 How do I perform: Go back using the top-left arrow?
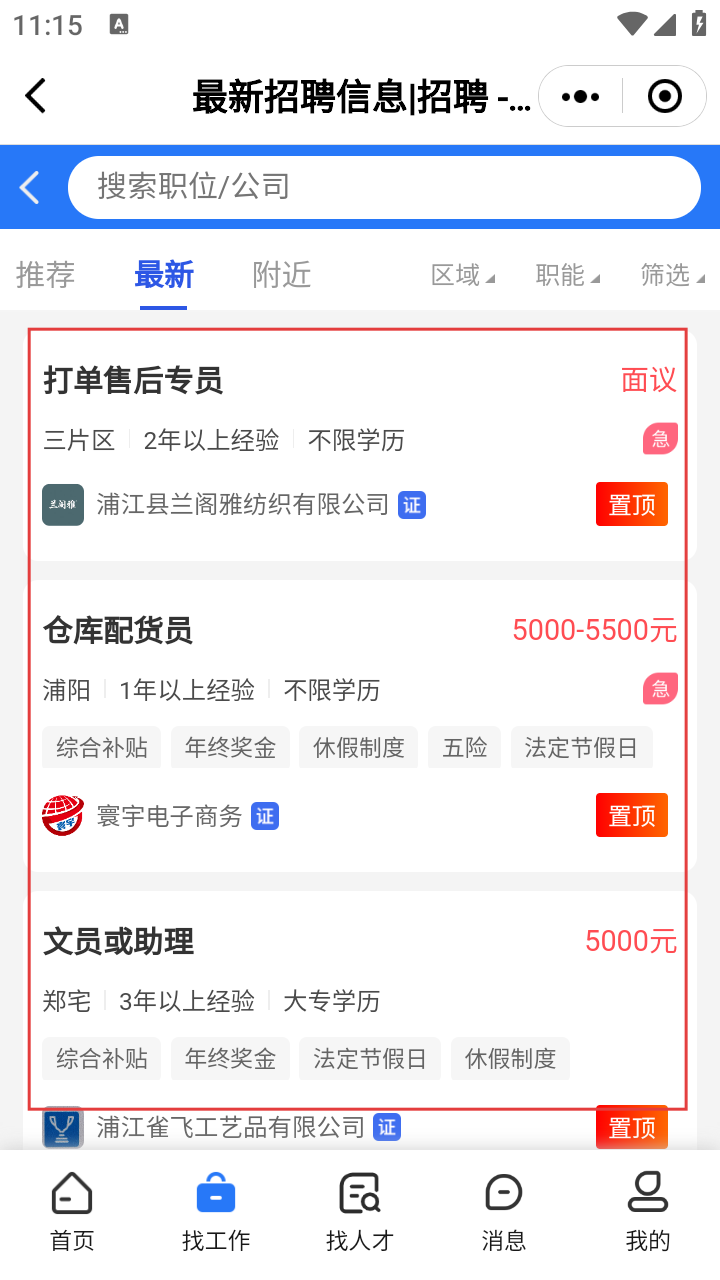(x=36, y=97)
